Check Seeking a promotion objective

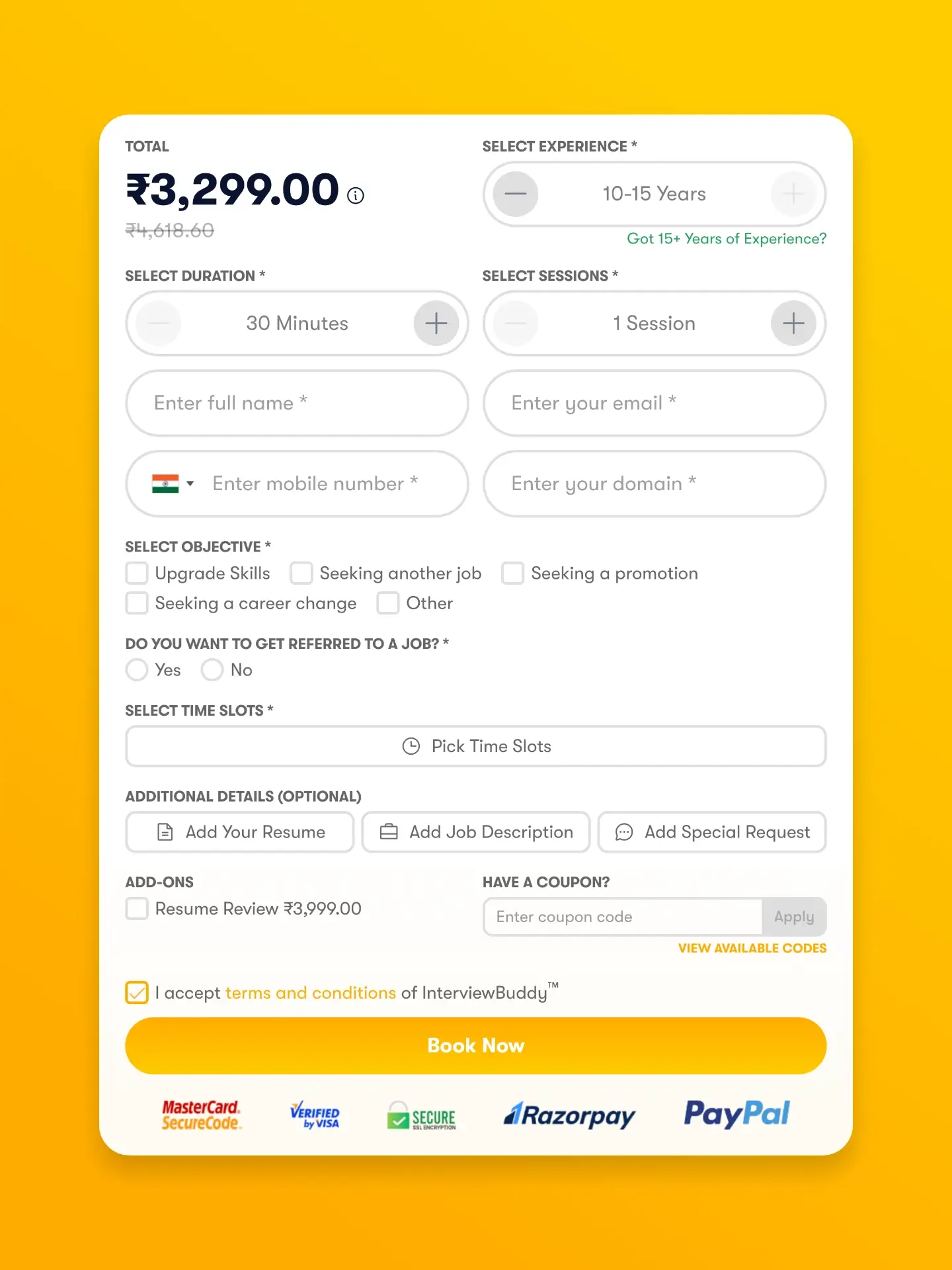pyautogui.click(x=513, y=573)
